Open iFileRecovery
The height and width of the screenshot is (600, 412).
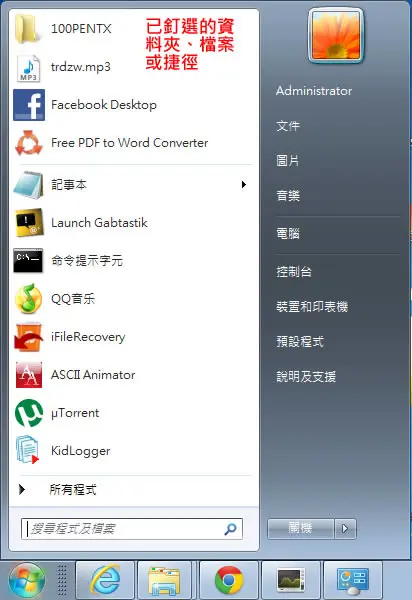134,337
